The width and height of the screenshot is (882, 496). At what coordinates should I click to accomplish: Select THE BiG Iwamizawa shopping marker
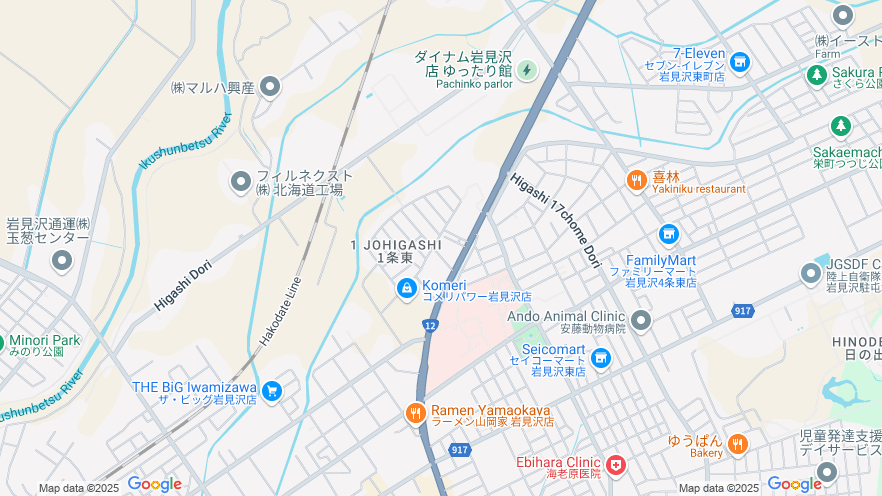click(272, 390)
